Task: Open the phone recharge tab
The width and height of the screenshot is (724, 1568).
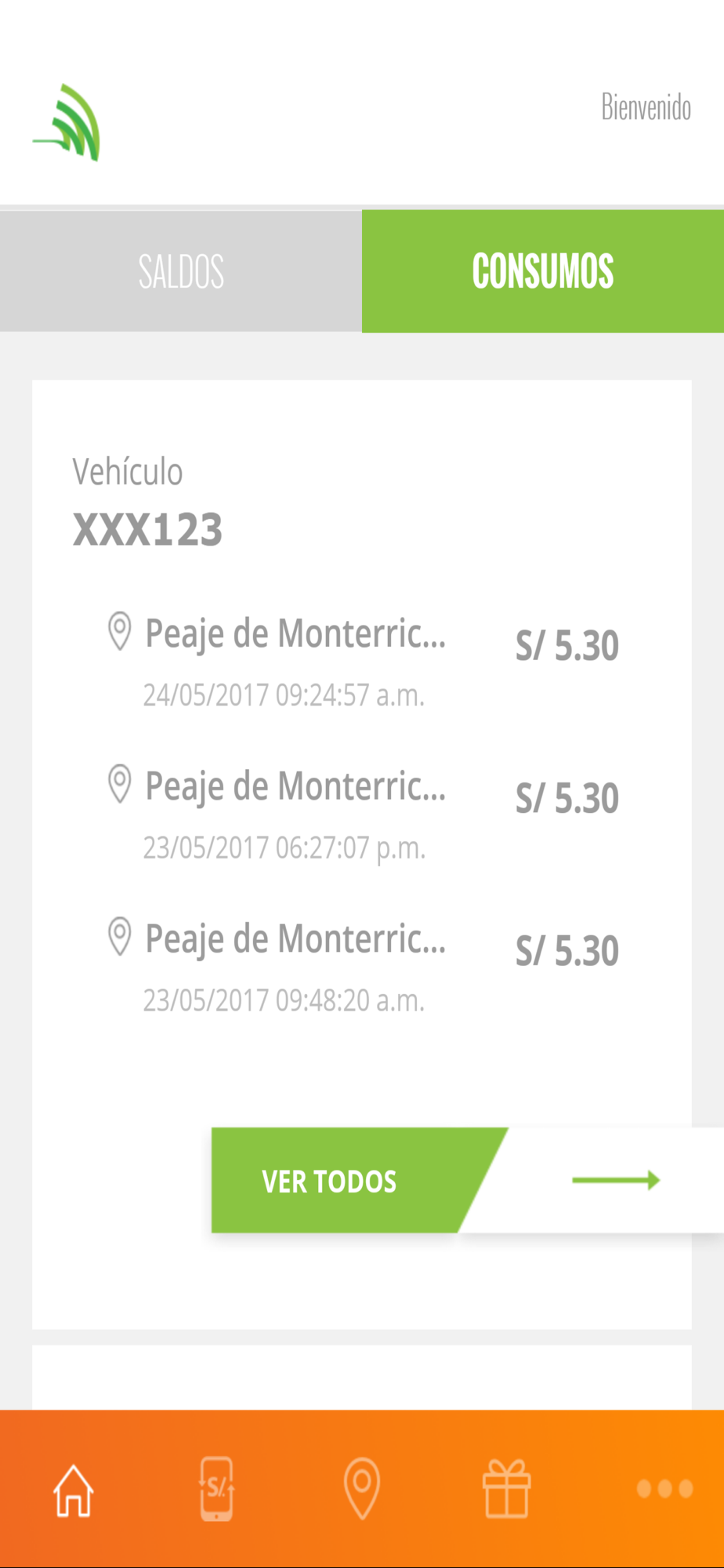Action: coord(216,1490)
